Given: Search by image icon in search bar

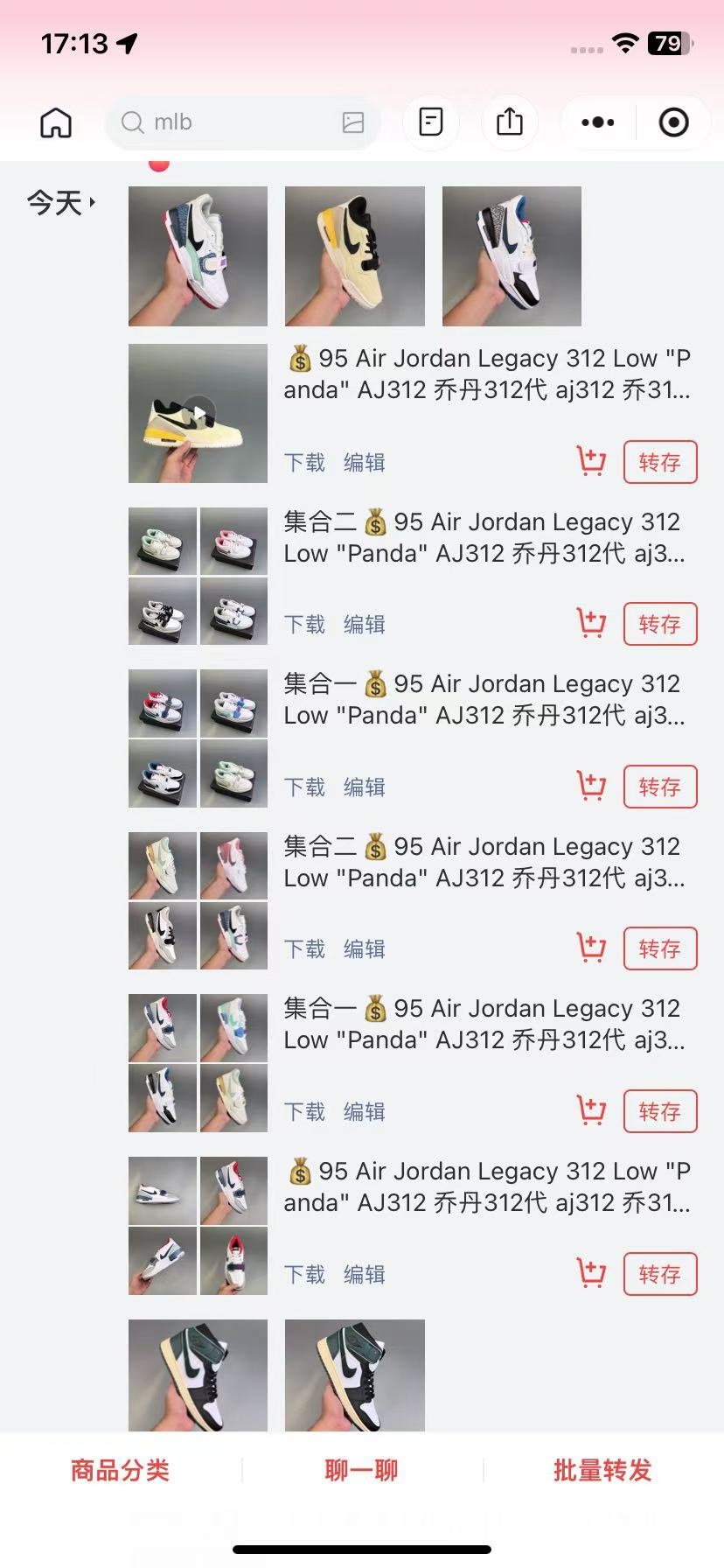Looking at the screenshot, I should tap(353, 122).
